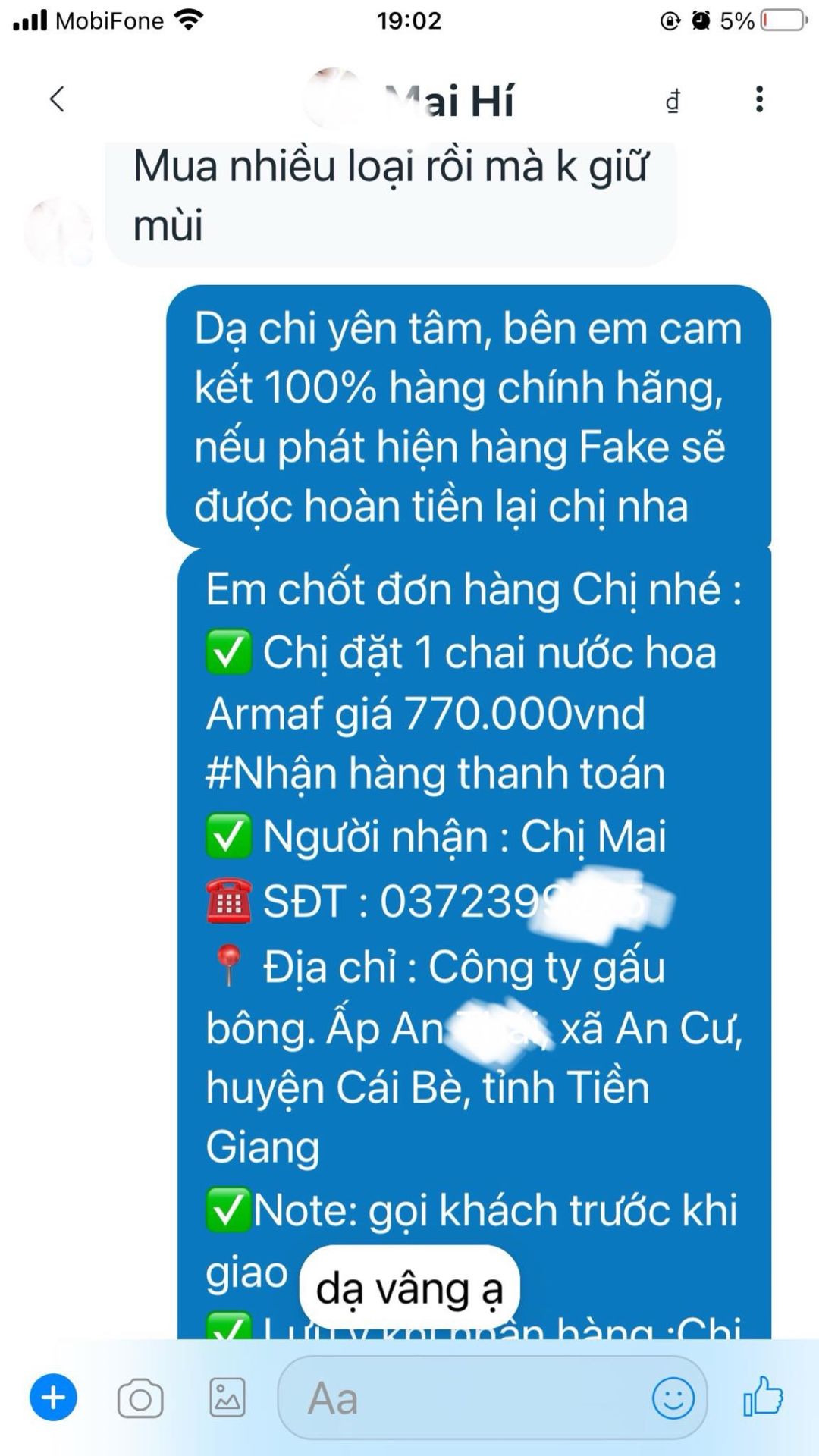Open the emoji smiley picker
The image size is (819, 1456).
pyautogui.click(x=673, y=1398)
